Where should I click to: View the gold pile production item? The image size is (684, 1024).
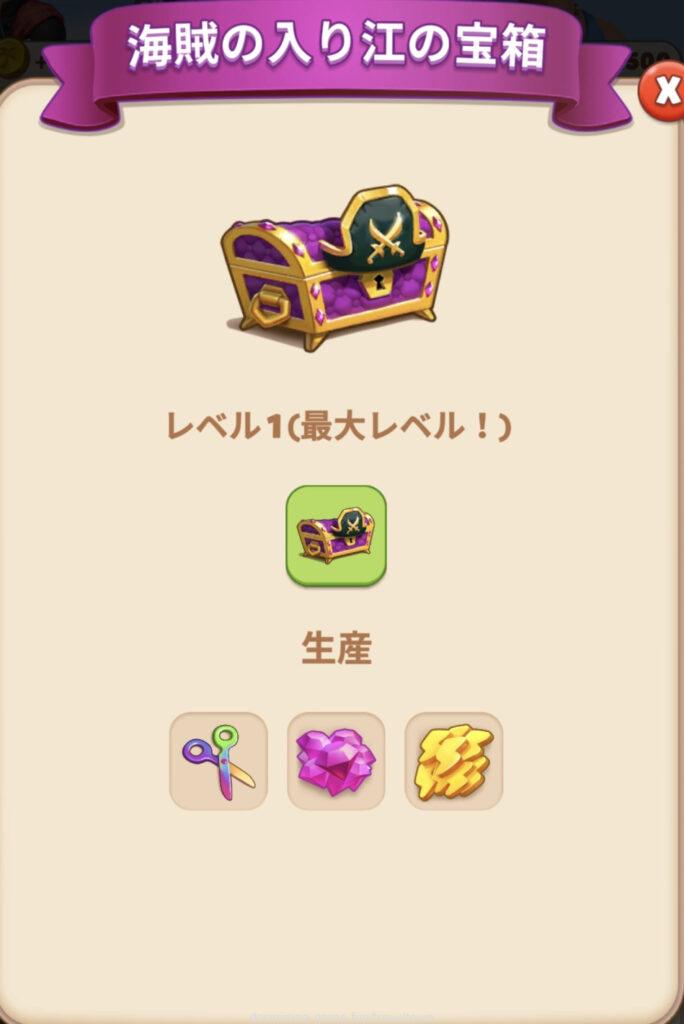click(453, 761)
